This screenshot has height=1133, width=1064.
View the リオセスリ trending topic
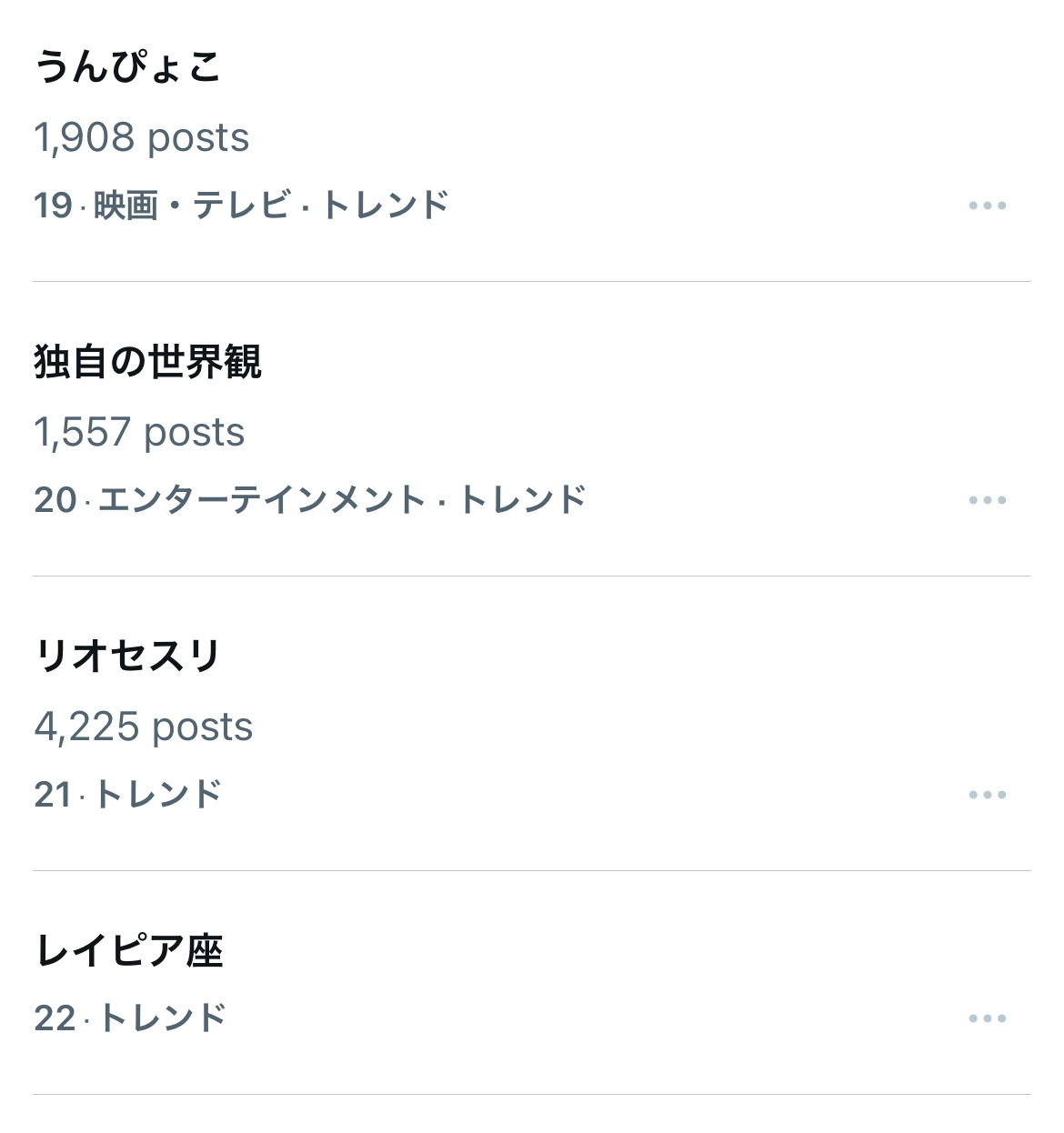coord(128,657)
